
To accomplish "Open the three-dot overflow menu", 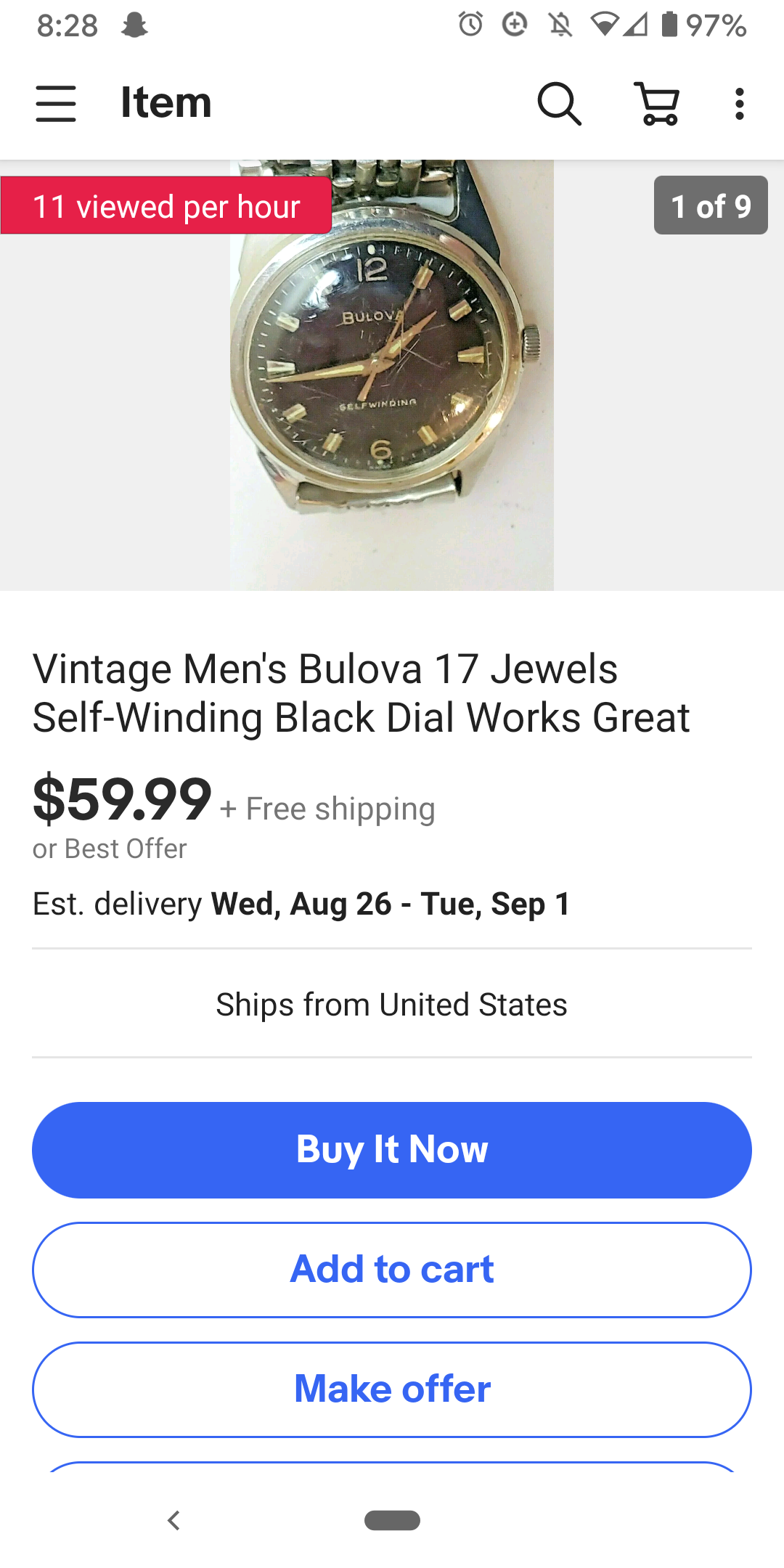I will click(739, 103).
